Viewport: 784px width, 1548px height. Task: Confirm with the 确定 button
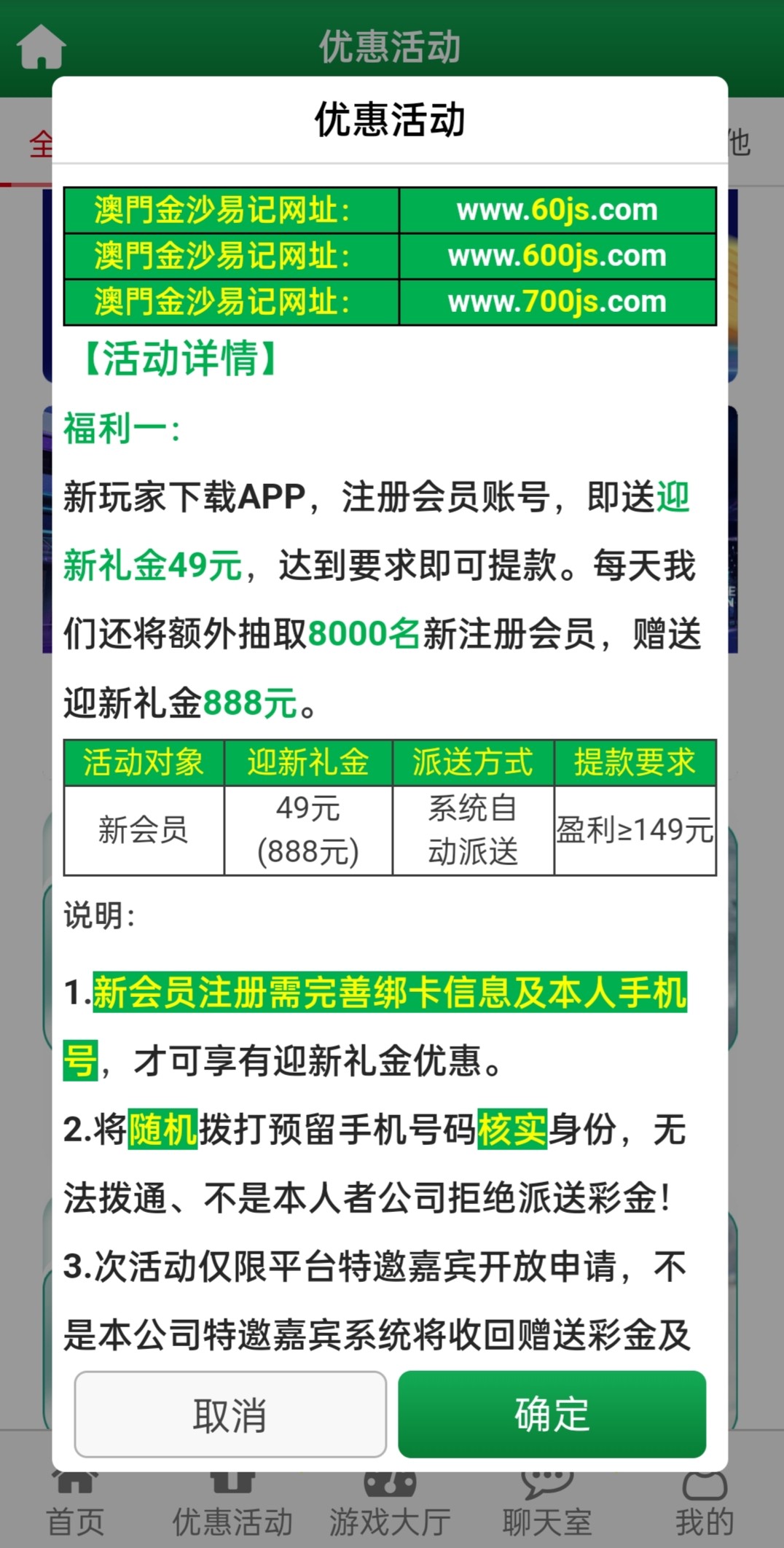coord(552,1414)
